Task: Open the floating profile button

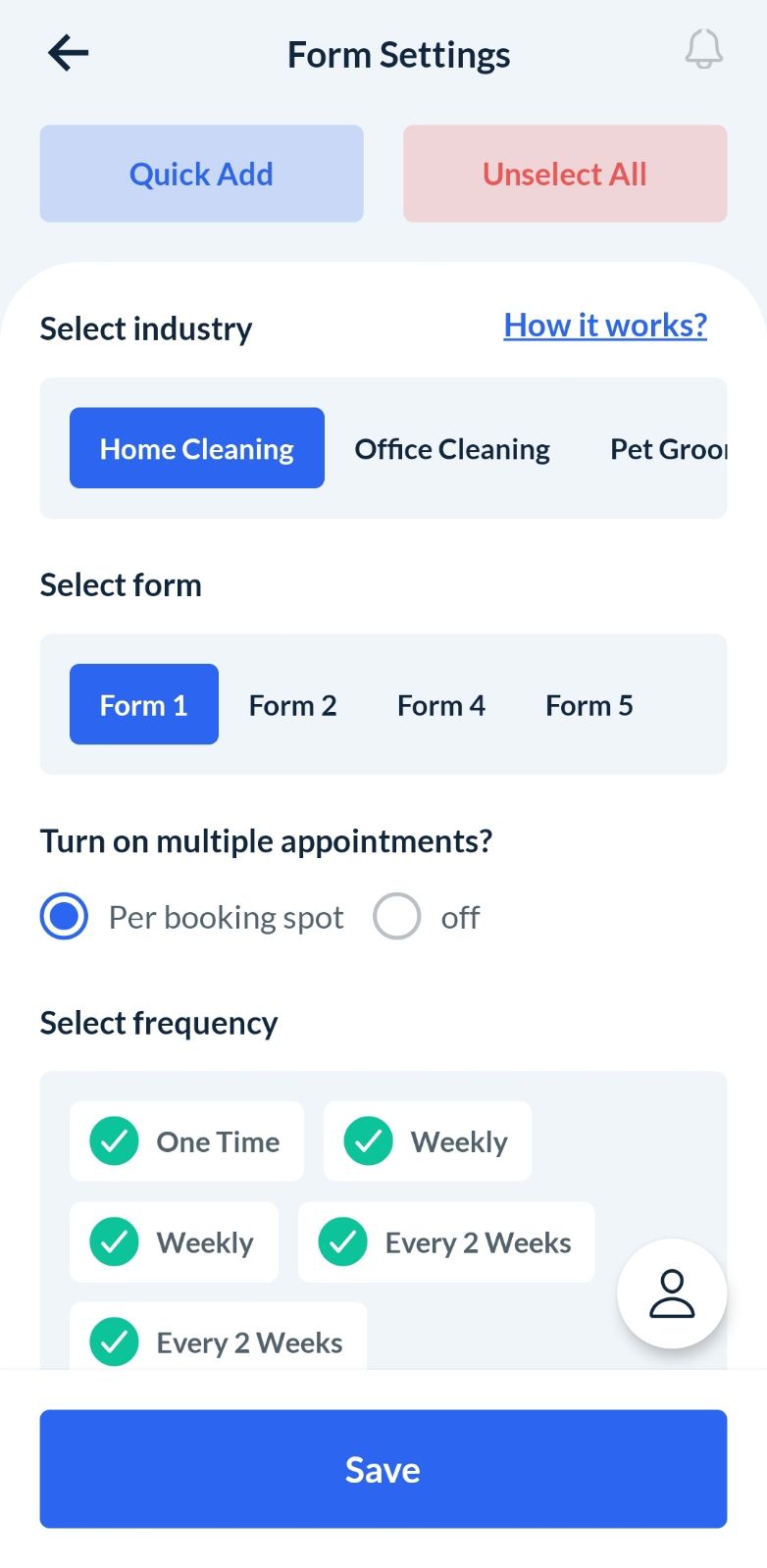Action: [672, 1293]
